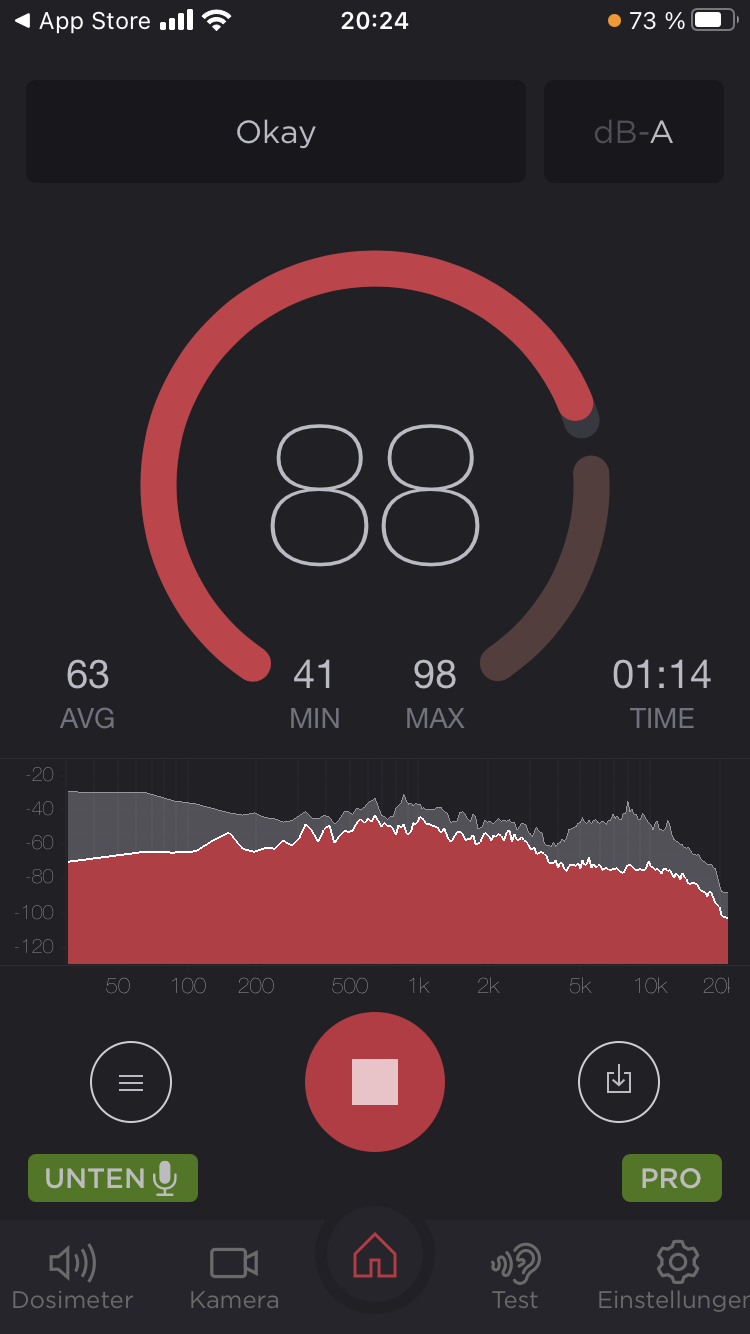Open the Dosimeter tab
Viewport: 750px width, 1334px height.
pos(72,1277)
